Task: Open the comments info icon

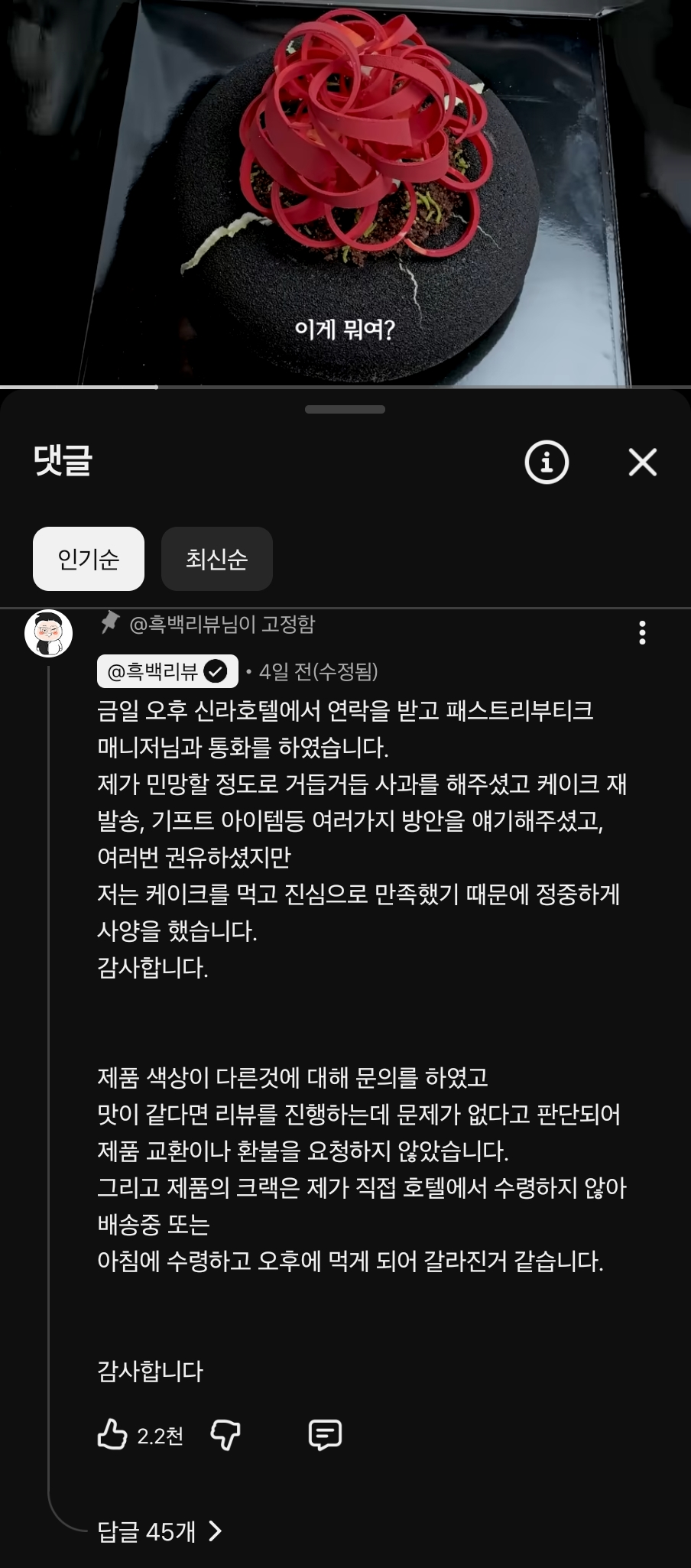Action: tap(547, 462)
